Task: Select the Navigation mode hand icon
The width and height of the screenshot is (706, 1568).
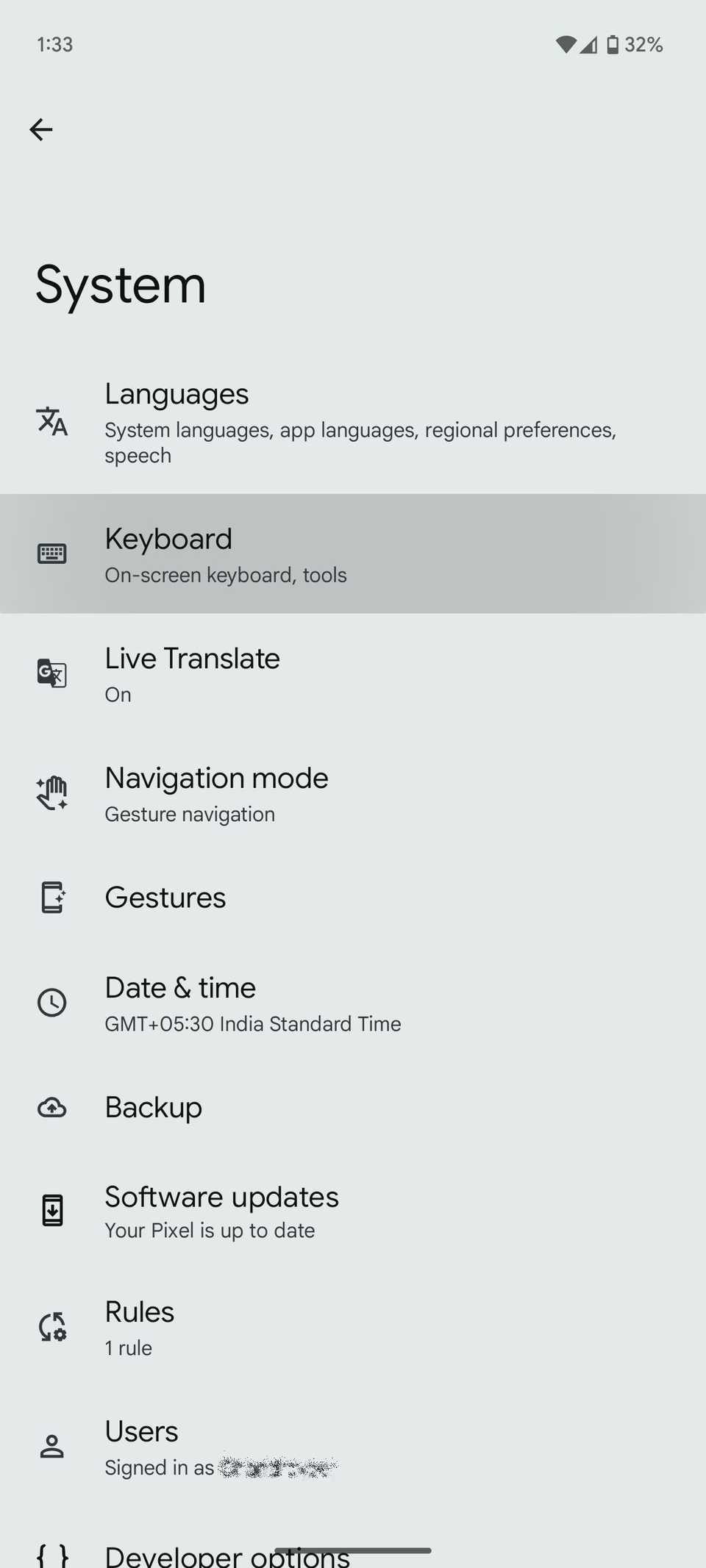Action: click(x=51, y=792)
